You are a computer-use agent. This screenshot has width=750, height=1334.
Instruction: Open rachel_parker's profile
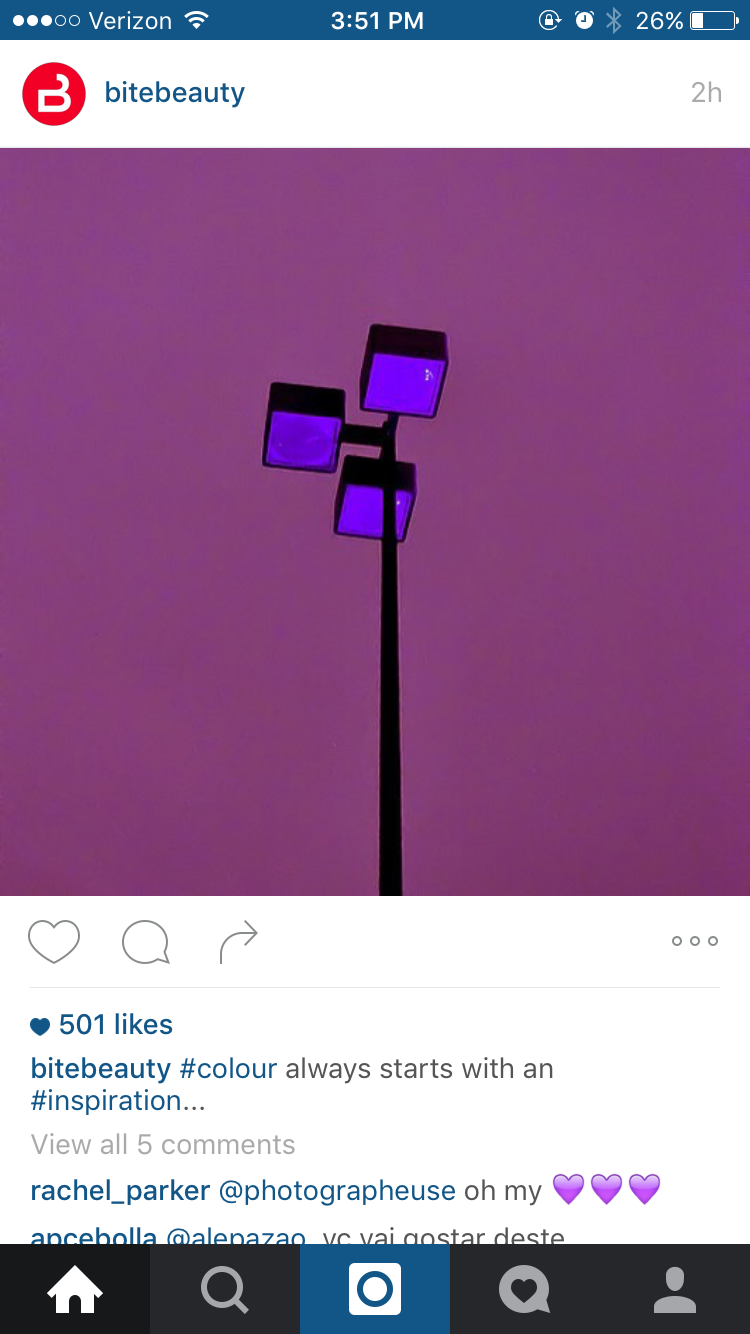click(x=120, y=1191)
